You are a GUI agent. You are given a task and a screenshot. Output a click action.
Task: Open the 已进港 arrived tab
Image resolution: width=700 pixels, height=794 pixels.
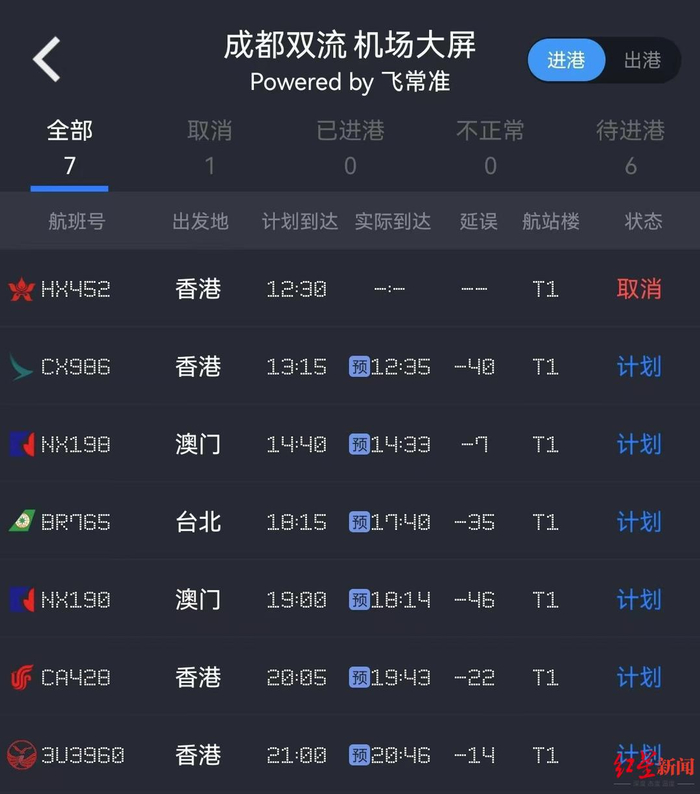pyautogui.click(x=350, y=147)
